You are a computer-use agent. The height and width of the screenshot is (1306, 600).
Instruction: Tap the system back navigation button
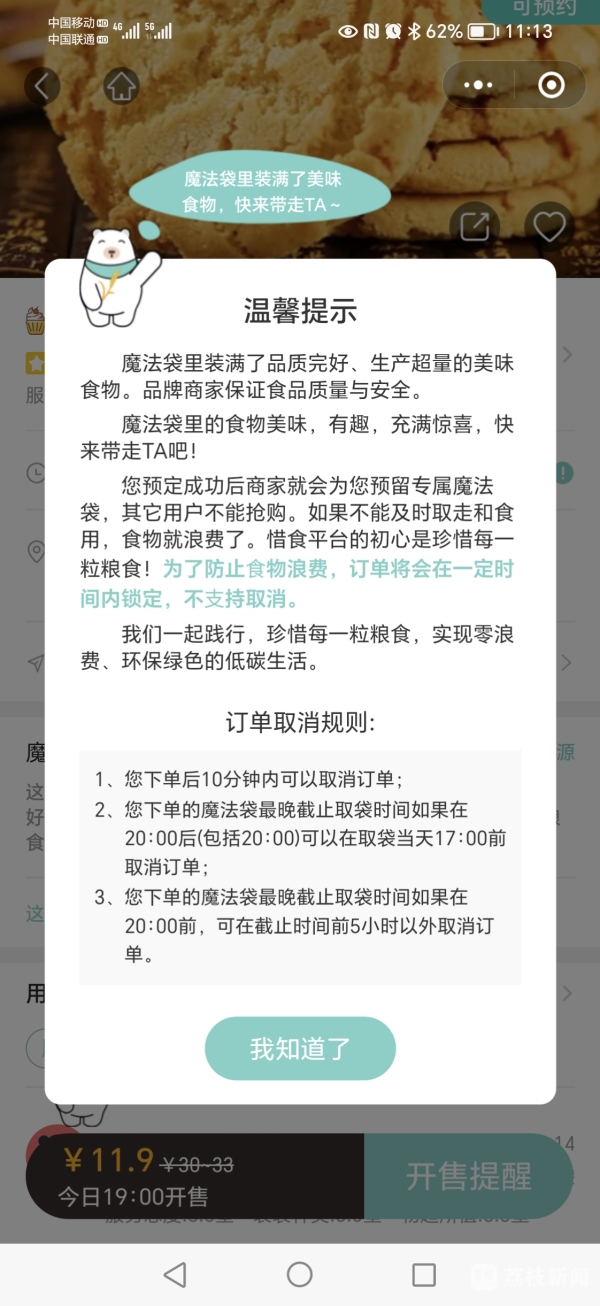pos(175,1274)
